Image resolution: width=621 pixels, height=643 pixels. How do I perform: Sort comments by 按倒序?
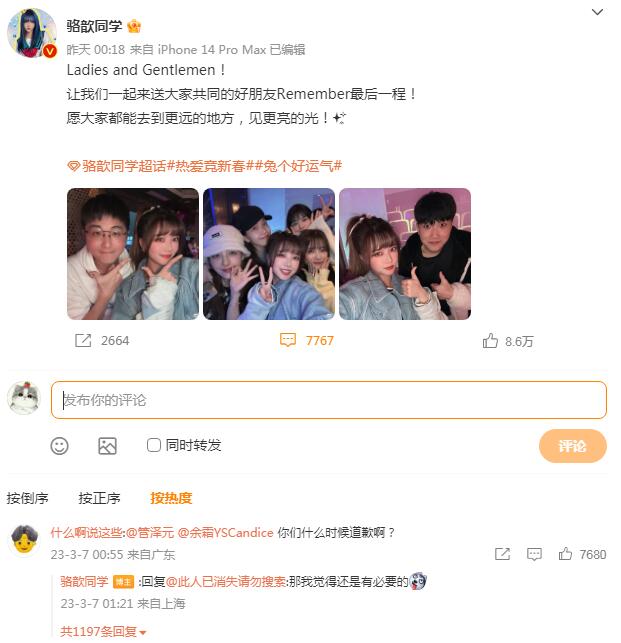pos(28,498)
